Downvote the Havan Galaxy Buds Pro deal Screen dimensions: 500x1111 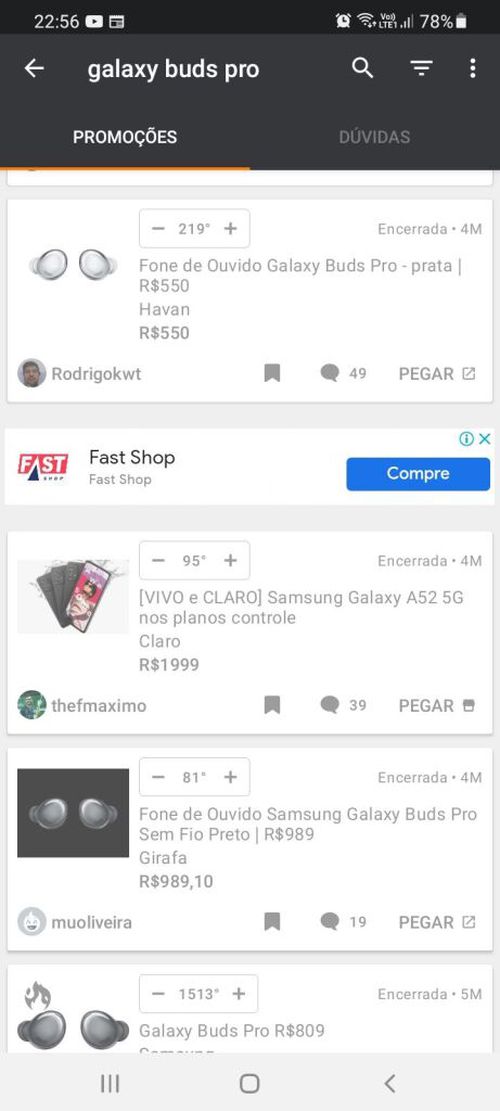[158, 229]
